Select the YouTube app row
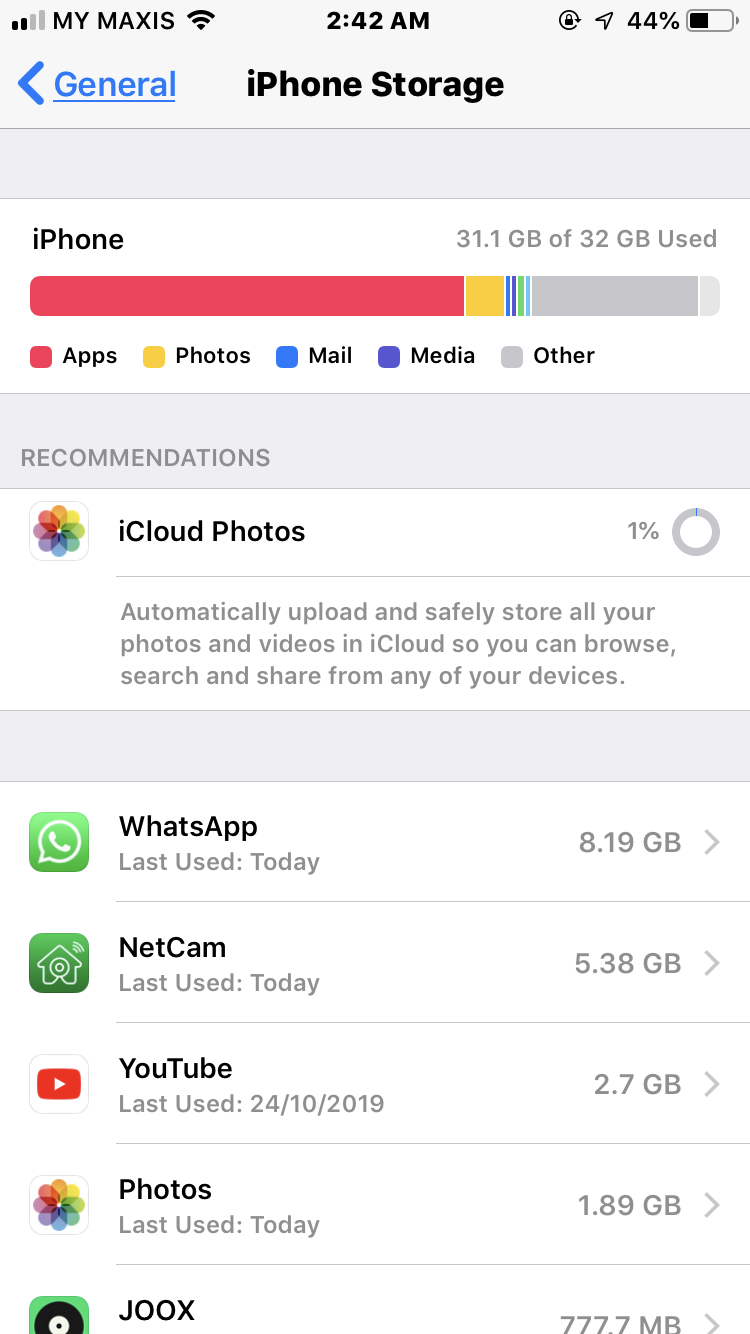This screenshot has width=750, height=1334. (375, 1084)
